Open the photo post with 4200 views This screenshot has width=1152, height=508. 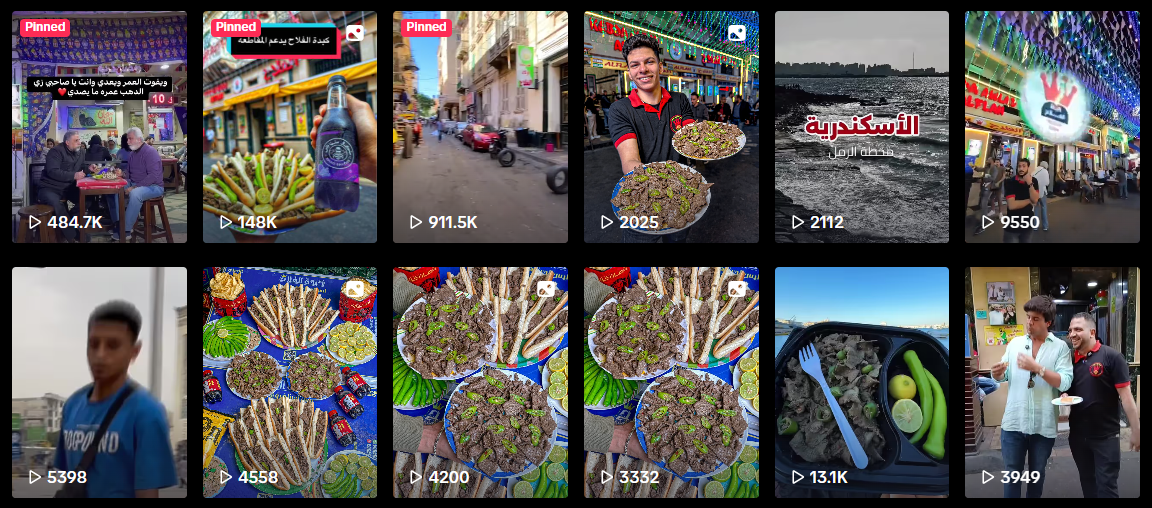point(480,382)
